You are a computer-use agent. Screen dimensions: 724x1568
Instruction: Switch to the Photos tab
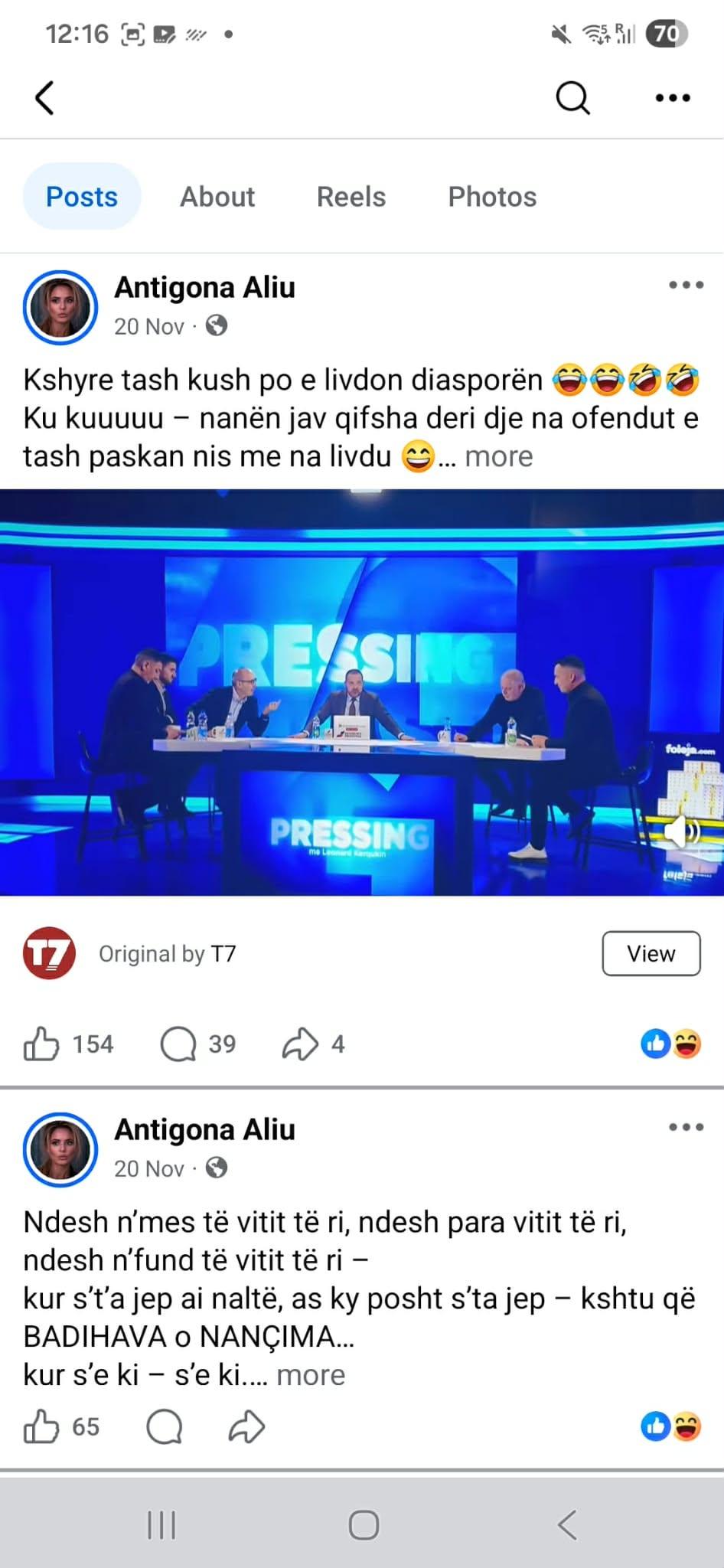tap(492, 197)
